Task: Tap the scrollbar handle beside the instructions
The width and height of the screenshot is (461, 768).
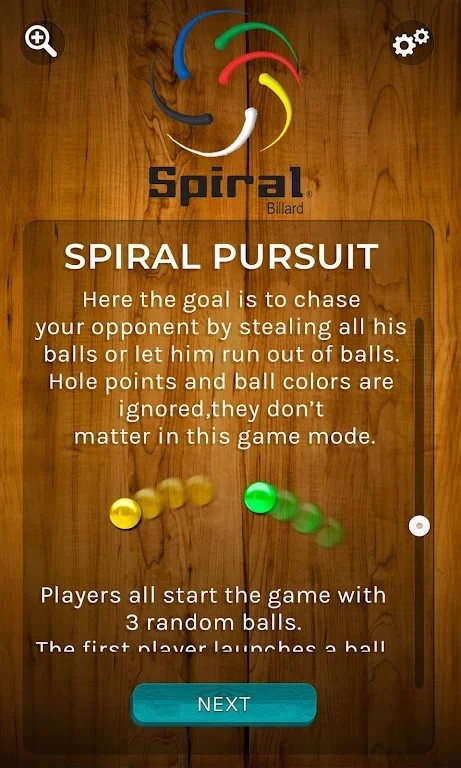Action: click(419, 526)
